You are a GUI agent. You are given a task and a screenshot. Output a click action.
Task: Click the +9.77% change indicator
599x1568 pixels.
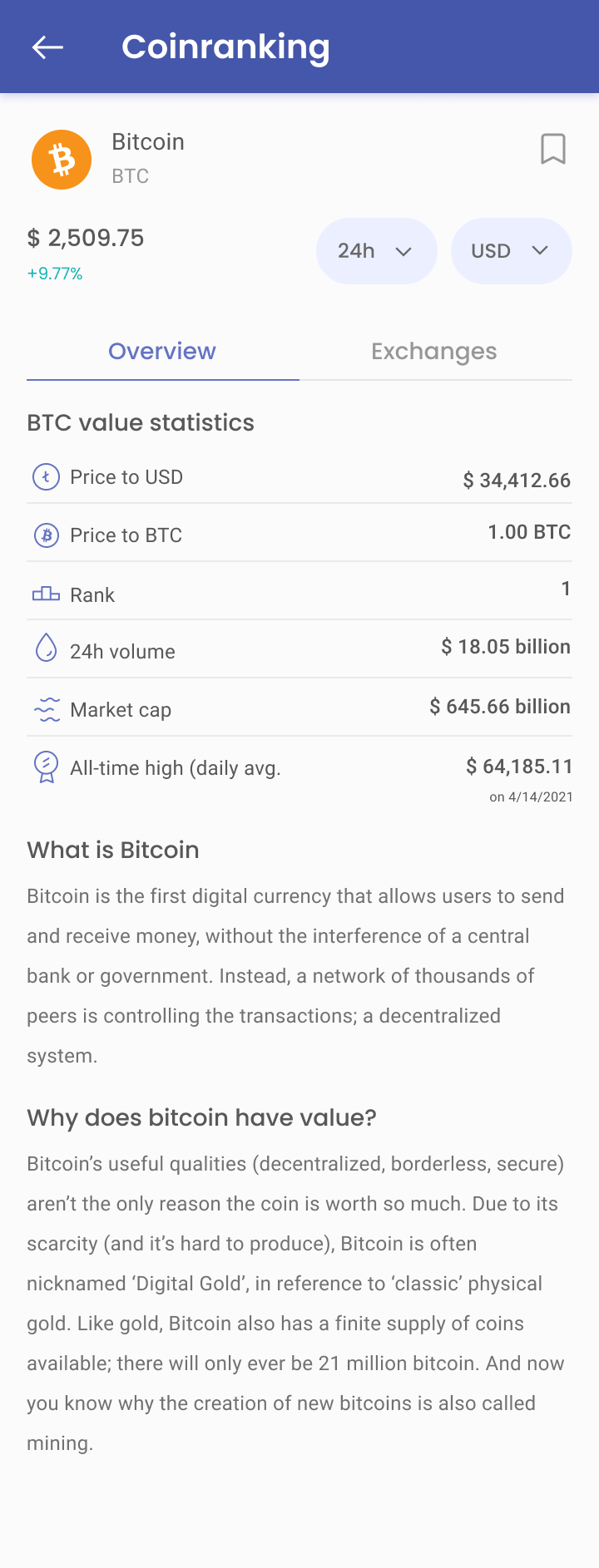coord(54,273)
